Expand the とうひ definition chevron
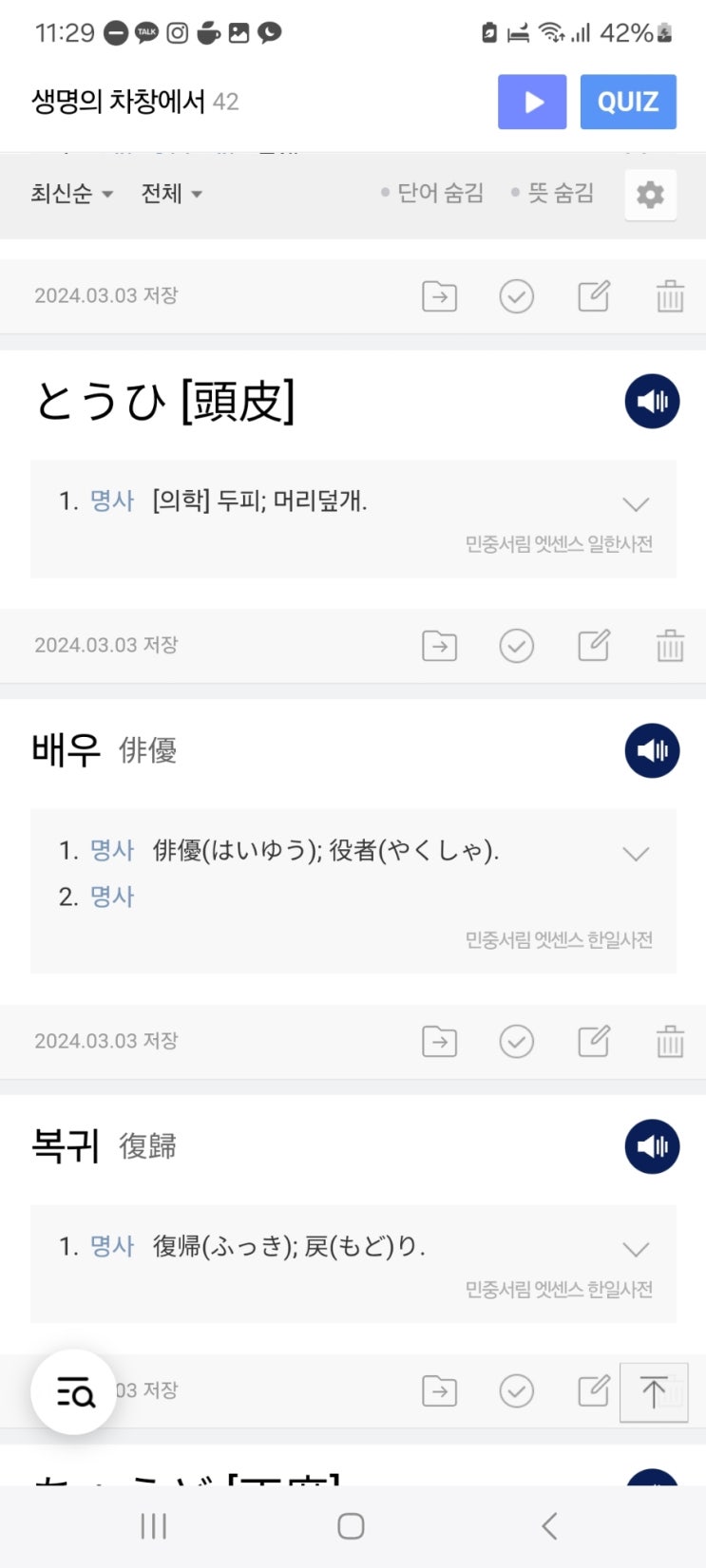 tap(636, 503)
